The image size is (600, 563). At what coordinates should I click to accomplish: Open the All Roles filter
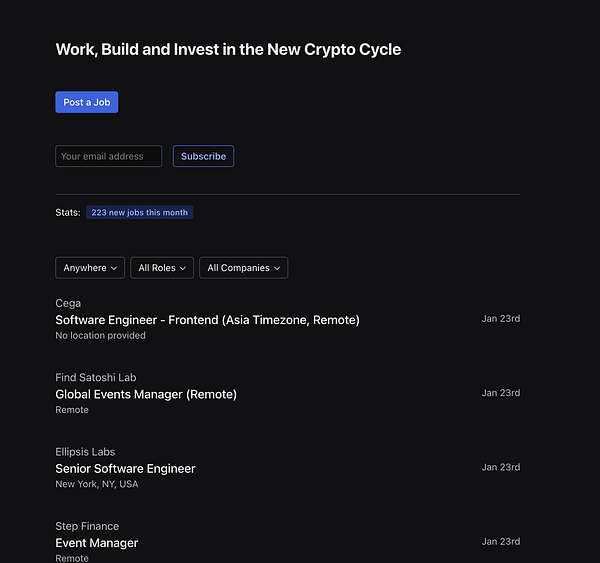162,268
